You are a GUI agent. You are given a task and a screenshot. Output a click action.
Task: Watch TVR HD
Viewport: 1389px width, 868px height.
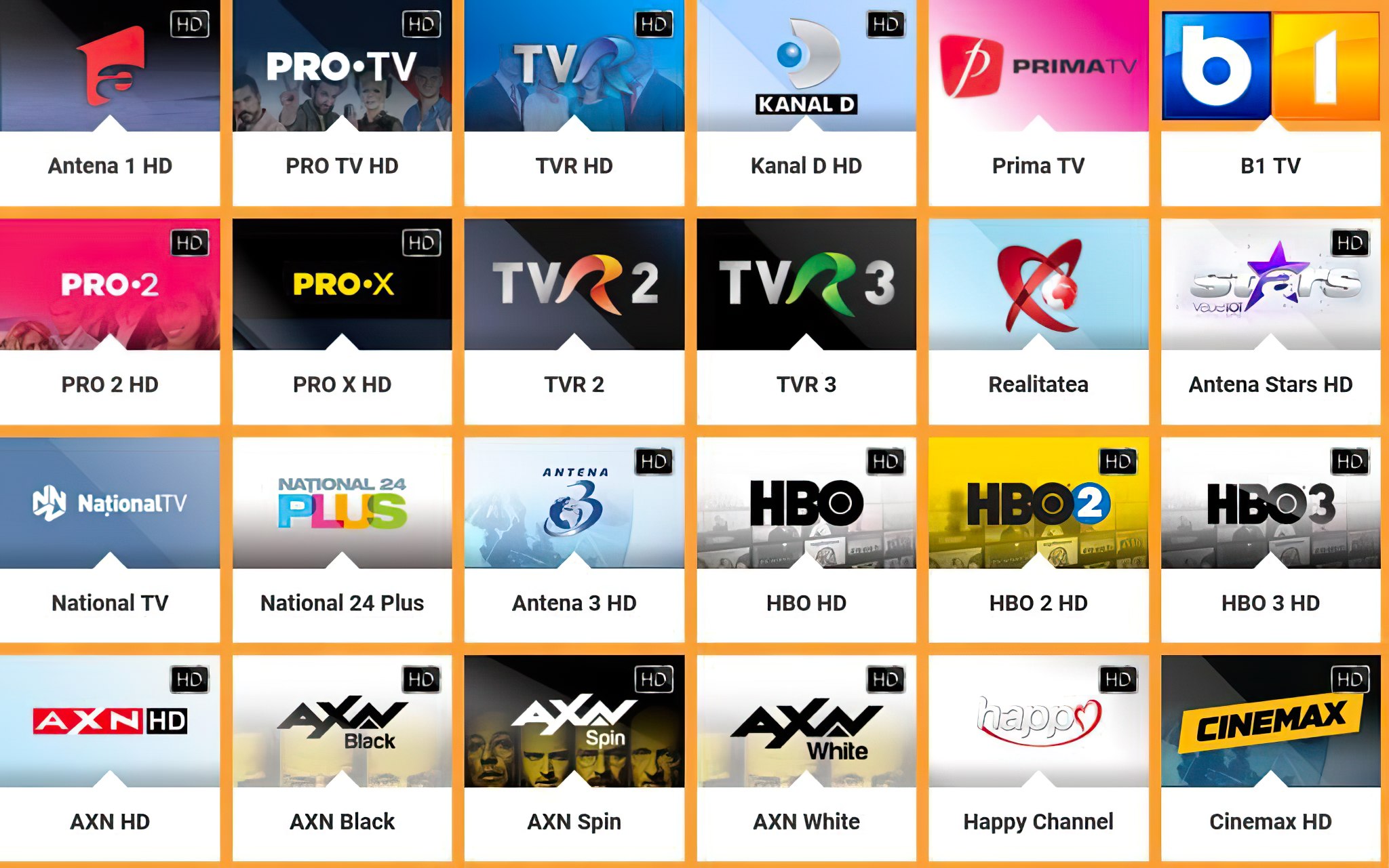[x=574, y=102]
